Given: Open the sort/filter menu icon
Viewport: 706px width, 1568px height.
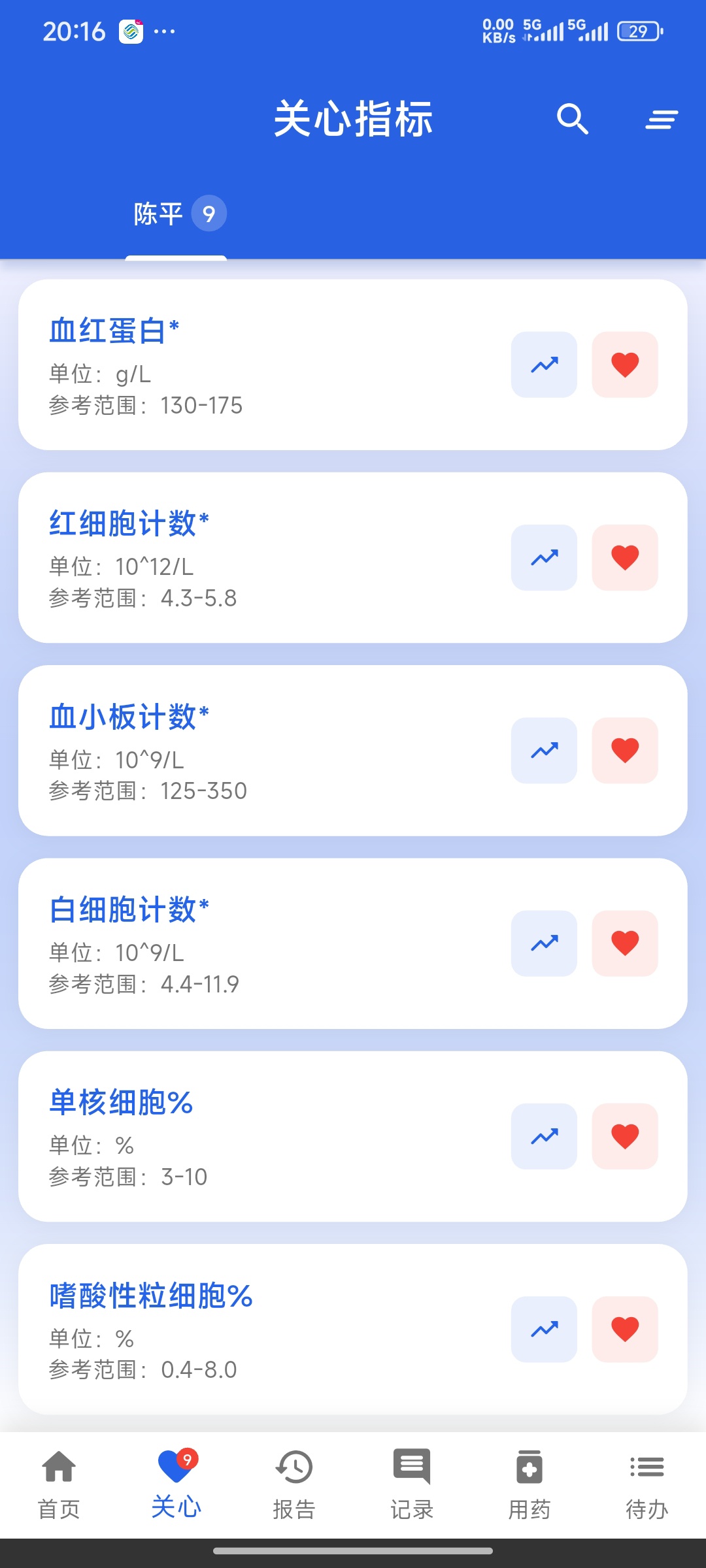Looking at the screenshot, I should coord(662,119).
